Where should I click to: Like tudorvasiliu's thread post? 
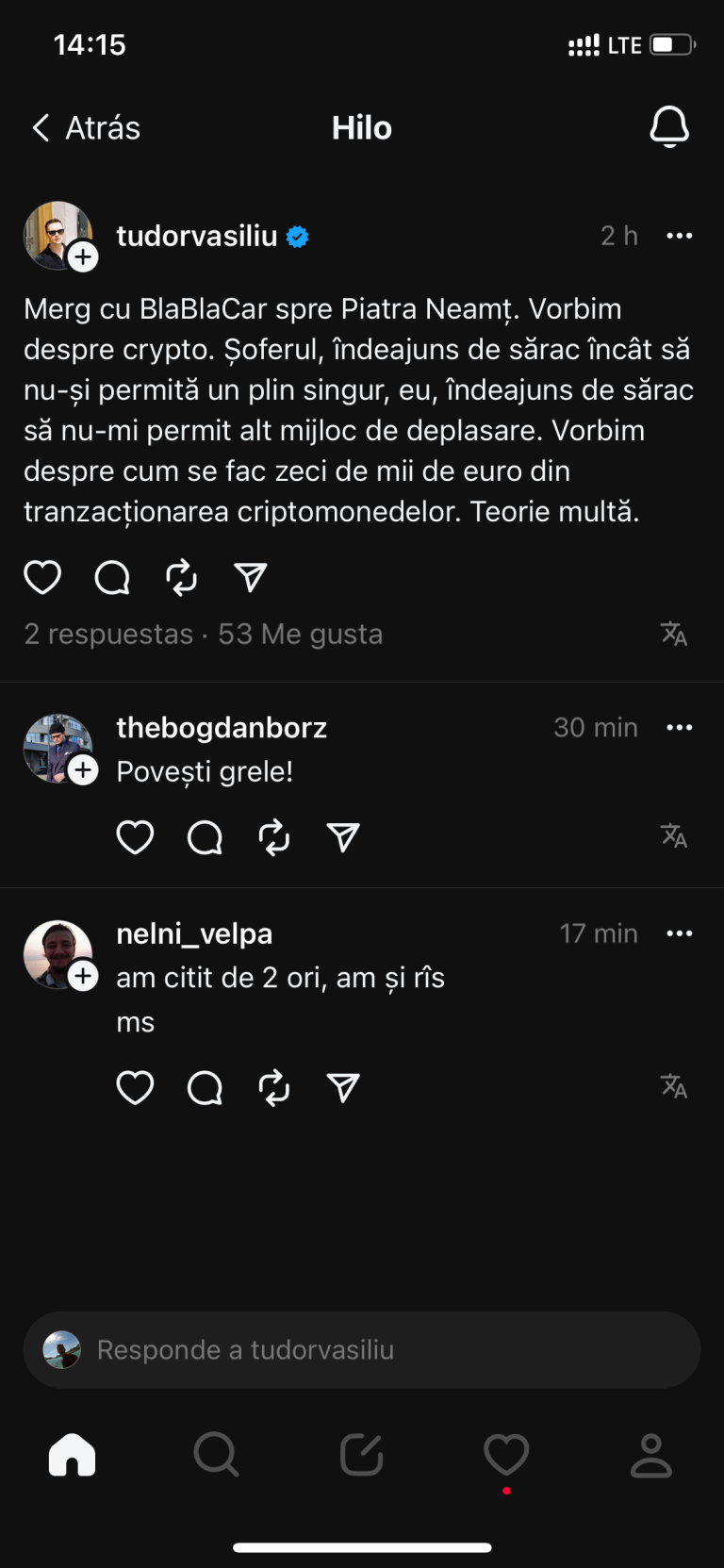click(x=41, y=577)
